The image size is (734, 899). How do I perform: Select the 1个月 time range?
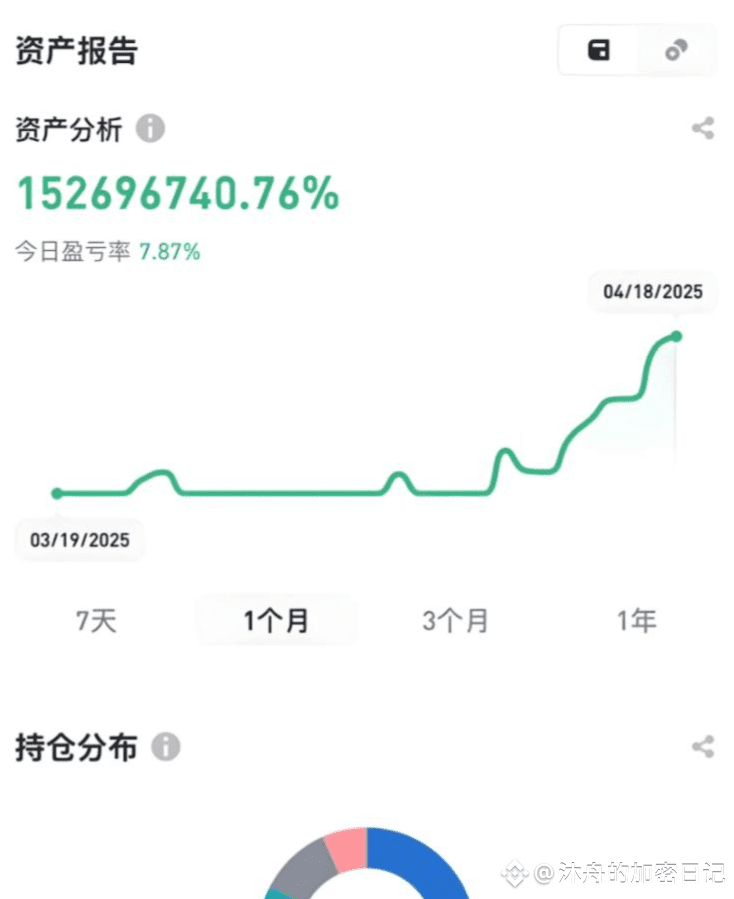pyautogui.click(x=276, y=621)
